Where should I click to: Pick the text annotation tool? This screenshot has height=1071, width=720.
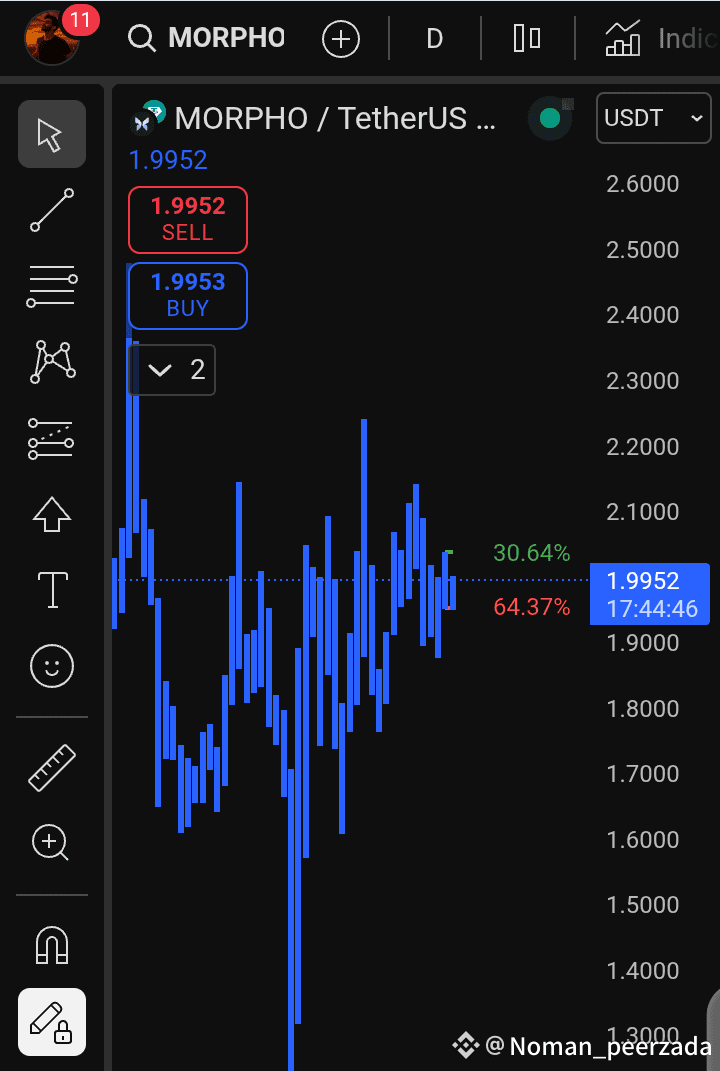point(51,590)
